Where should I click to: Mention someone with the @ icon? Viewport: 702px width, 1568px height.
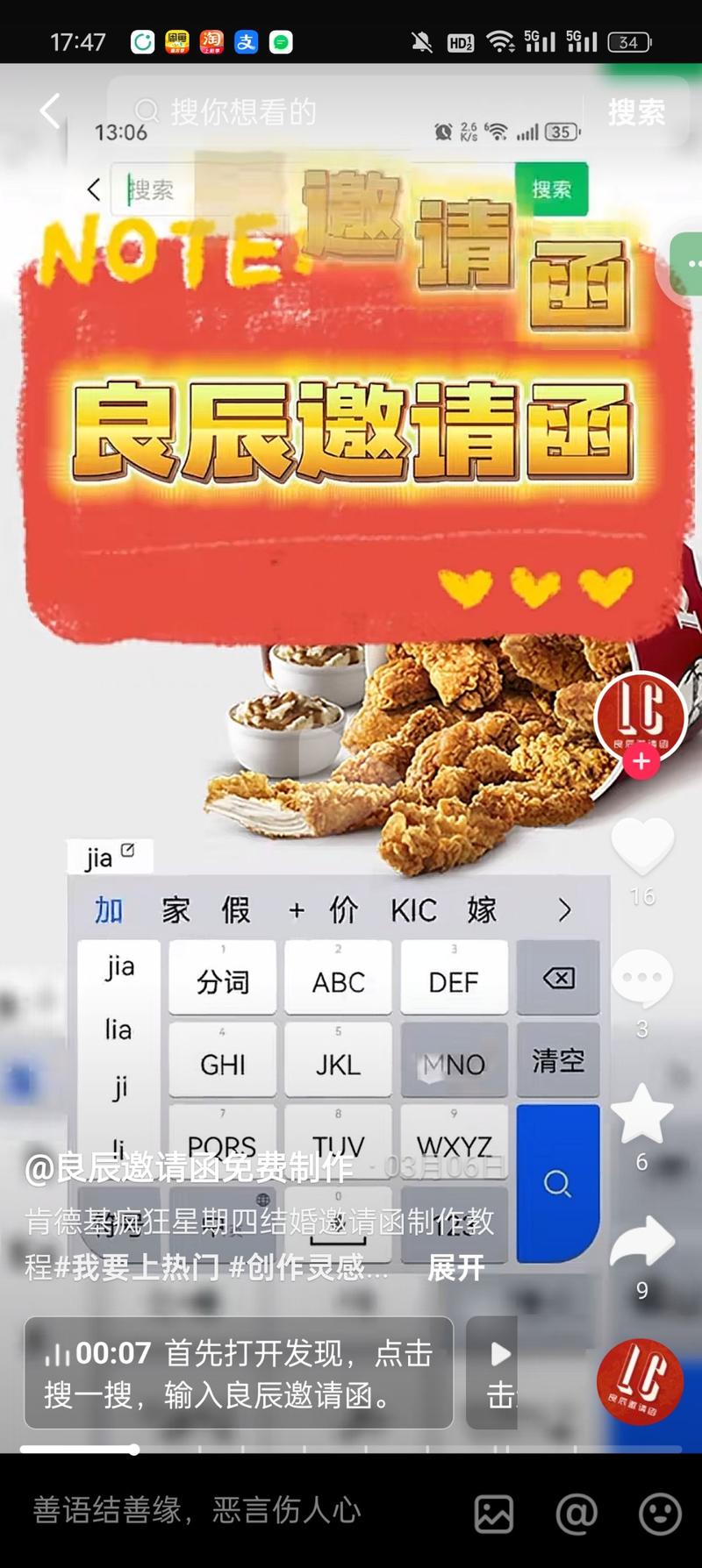[x=577, y=1513]
